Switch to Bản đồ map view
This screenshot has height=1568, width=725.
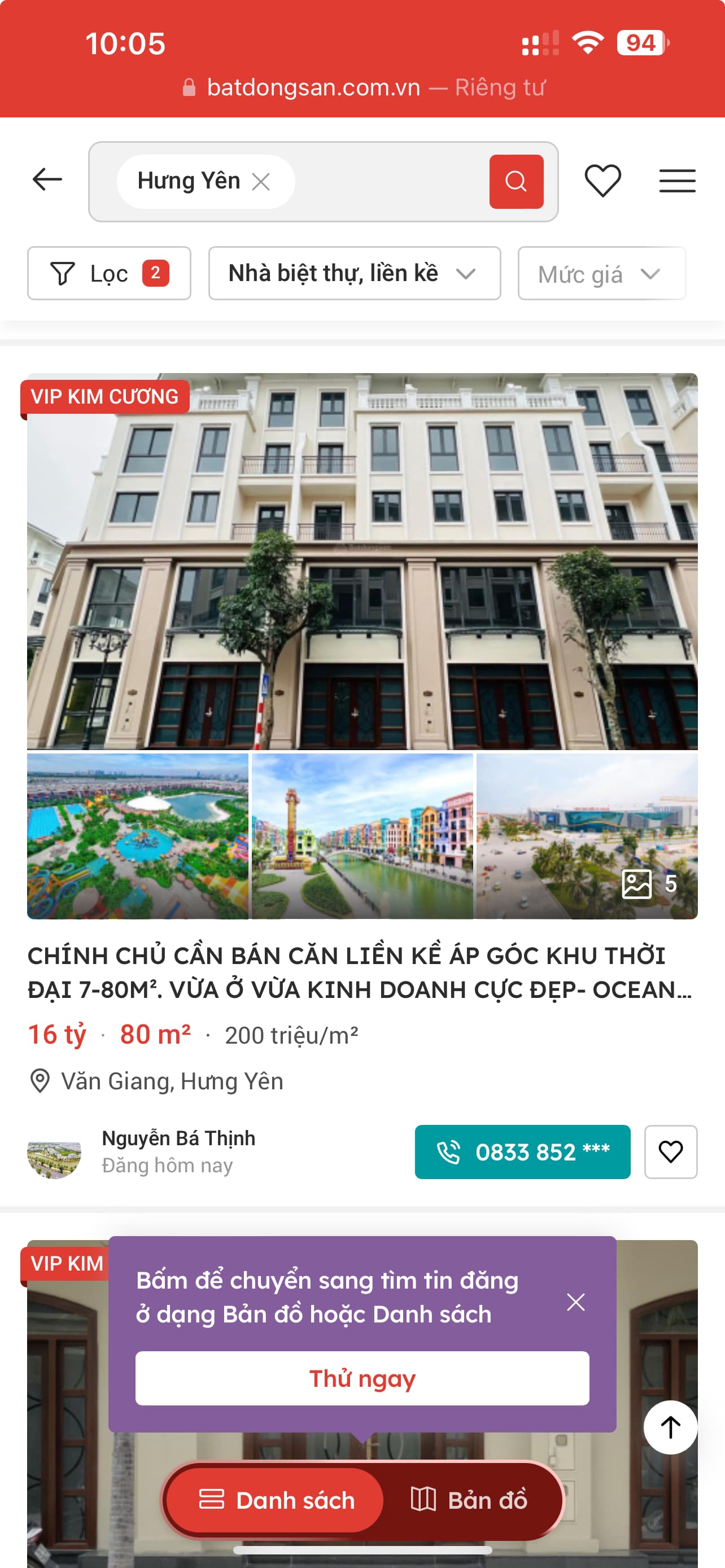pyautogui.click(x=469, y=1500)
